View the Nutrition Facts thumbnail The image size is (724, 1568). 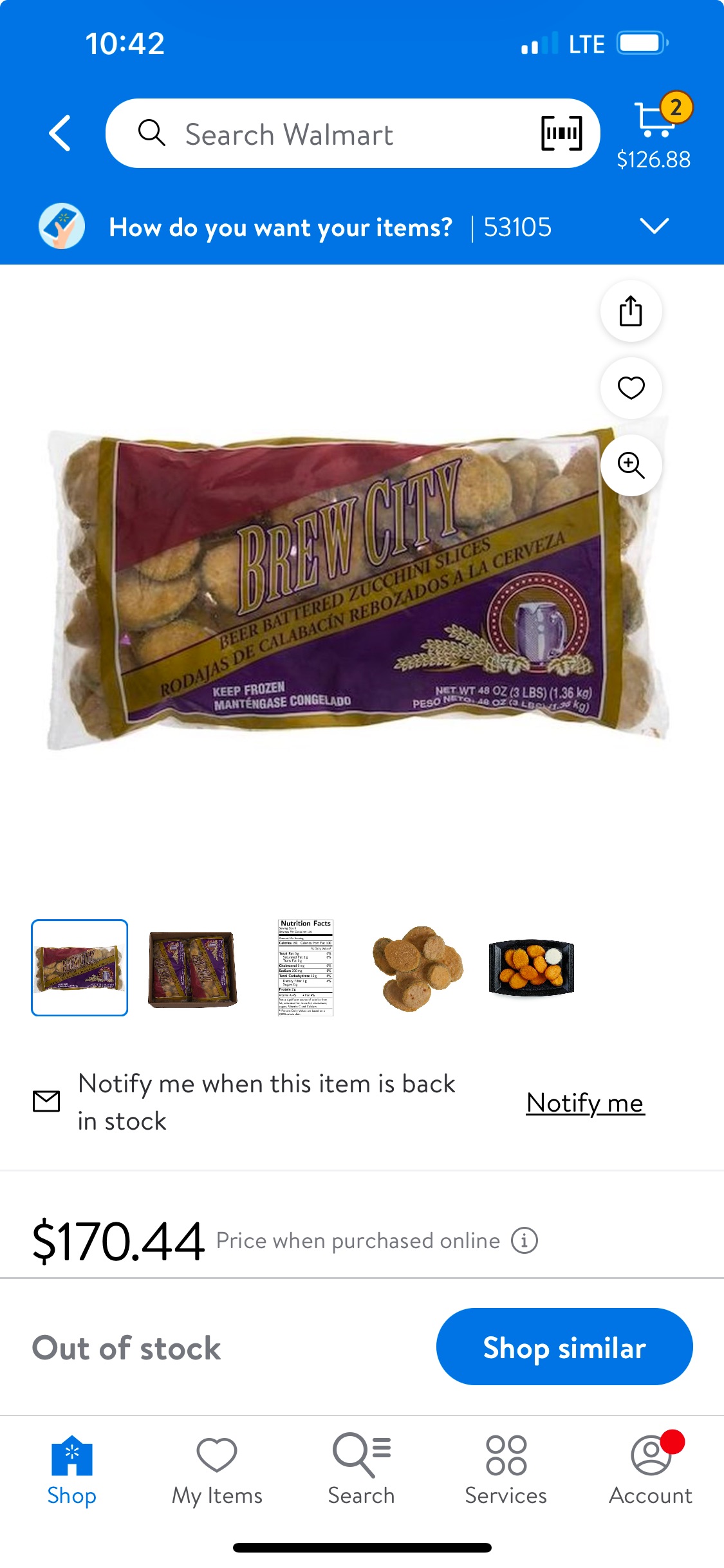(306, 967)
